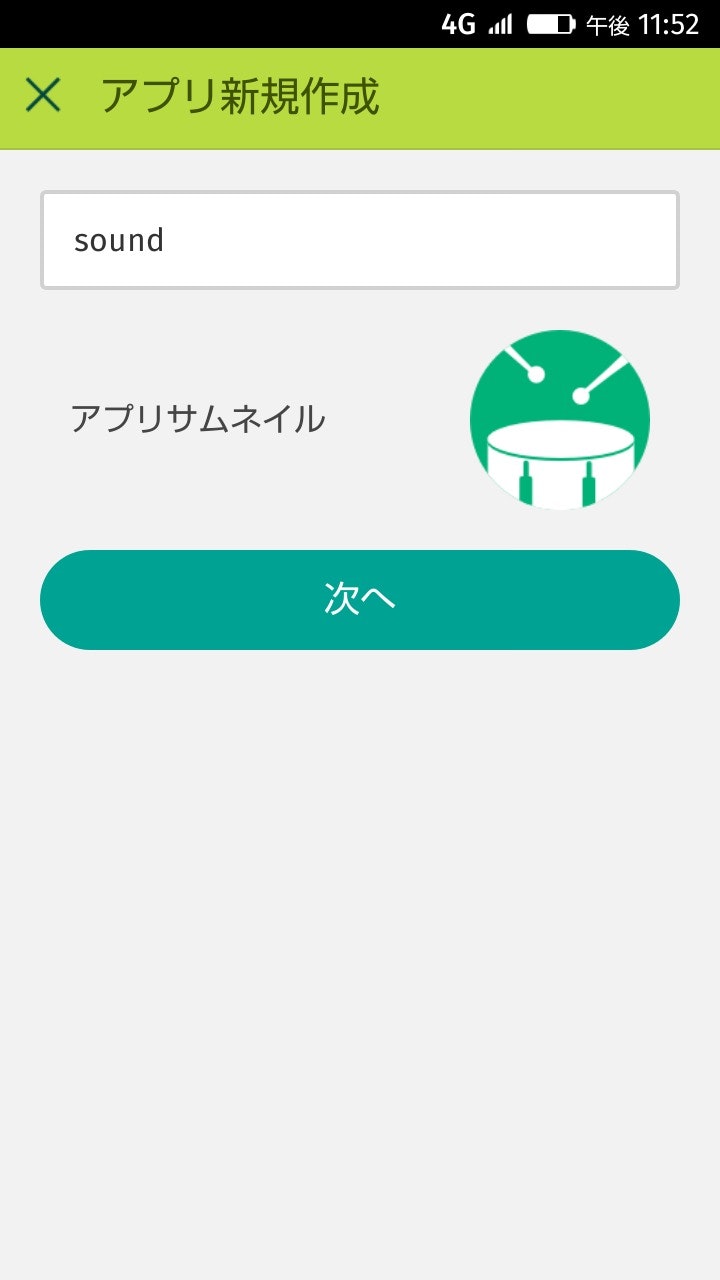Close the new app creation screen
720x1280 pixels.
tap(43, 96)
